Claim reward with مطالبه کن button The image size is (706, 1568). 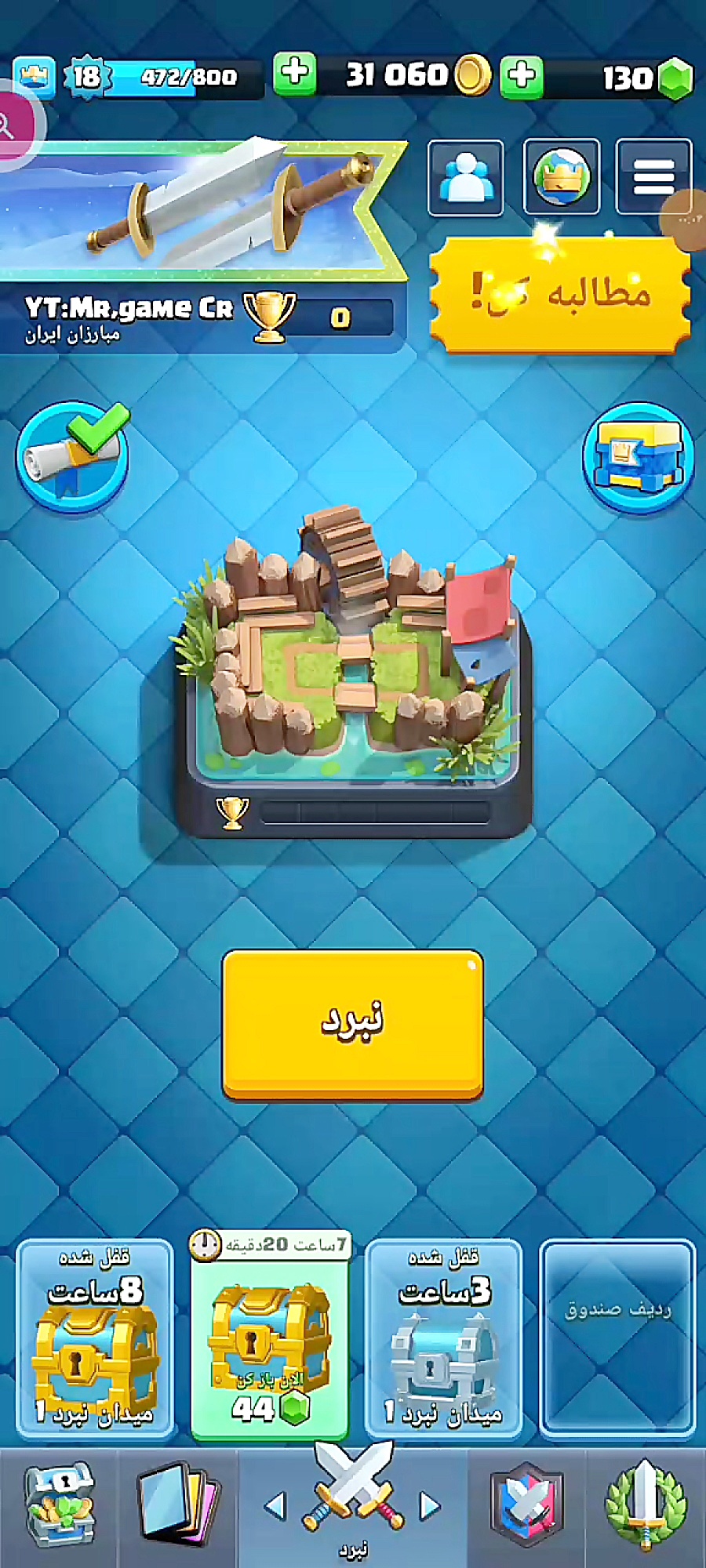pyautogui.click(x=559, y=294)
